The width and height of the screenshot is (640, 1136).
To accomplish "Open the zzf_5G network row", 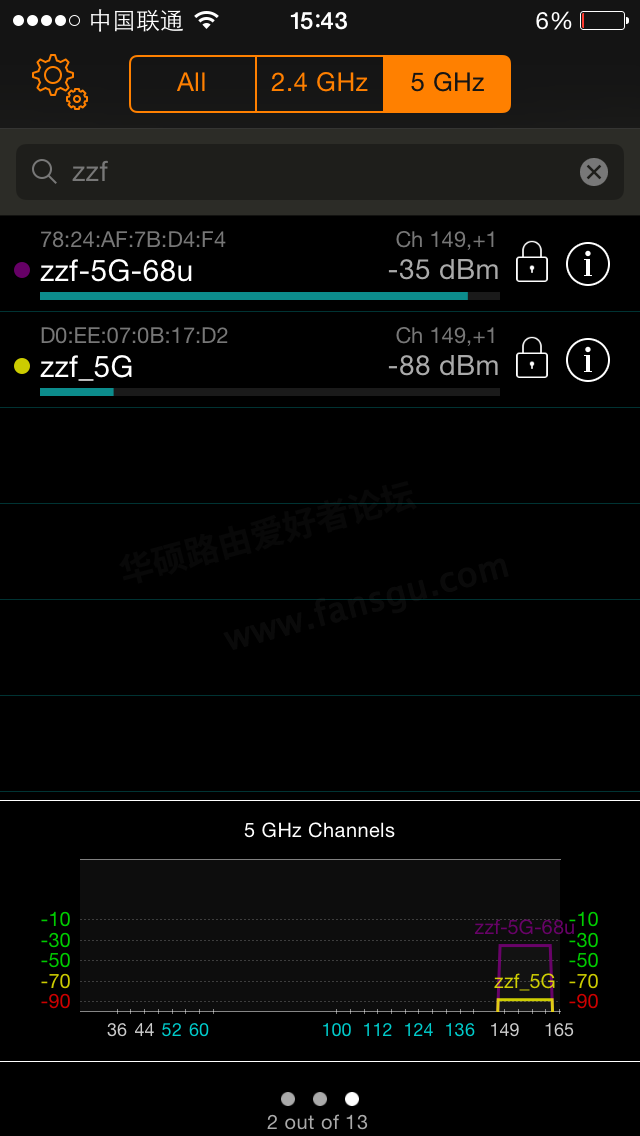I will point(260,360).
